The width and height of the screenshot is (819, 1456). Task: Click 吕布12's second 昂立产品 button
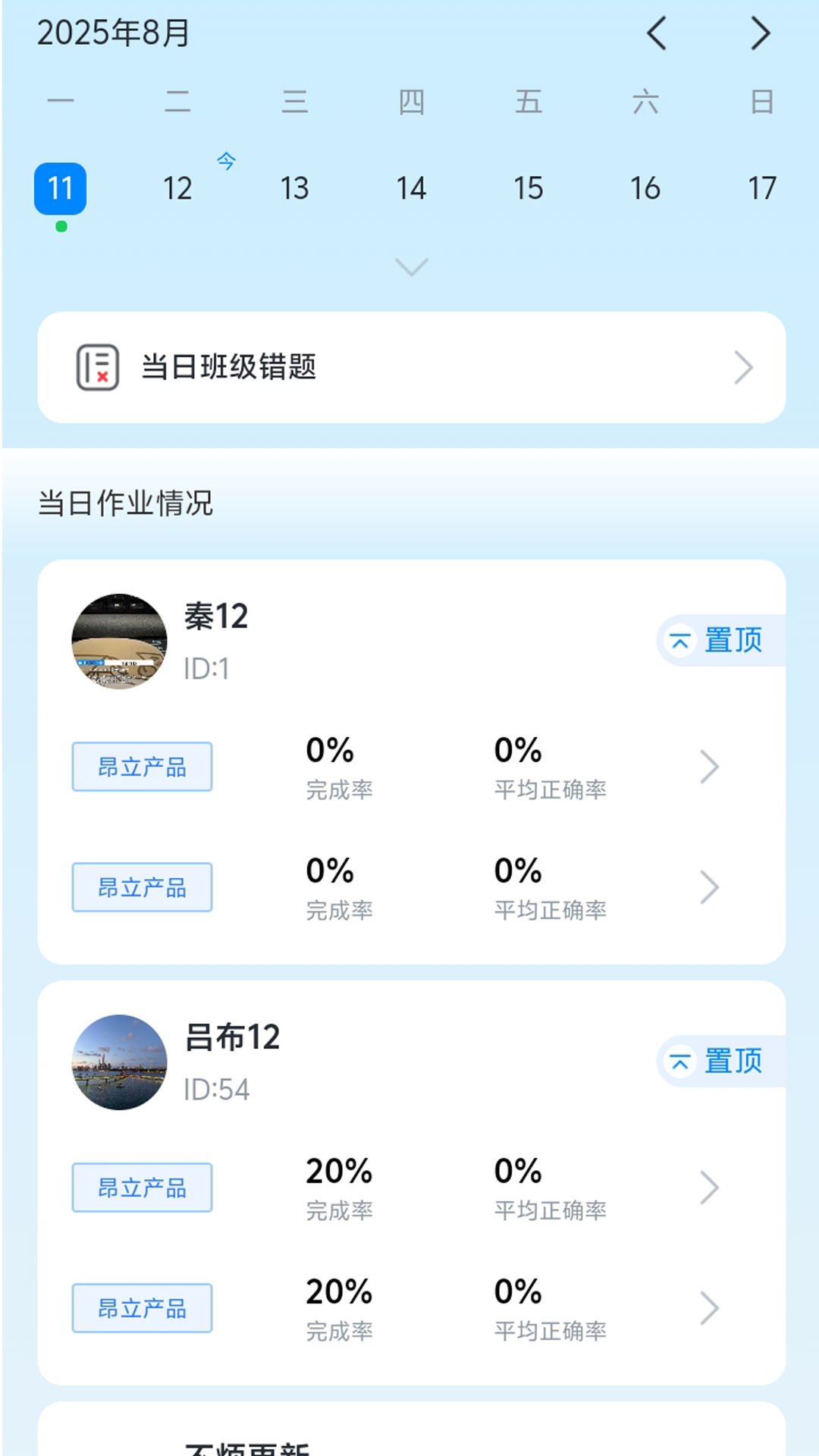[141, 1307]
